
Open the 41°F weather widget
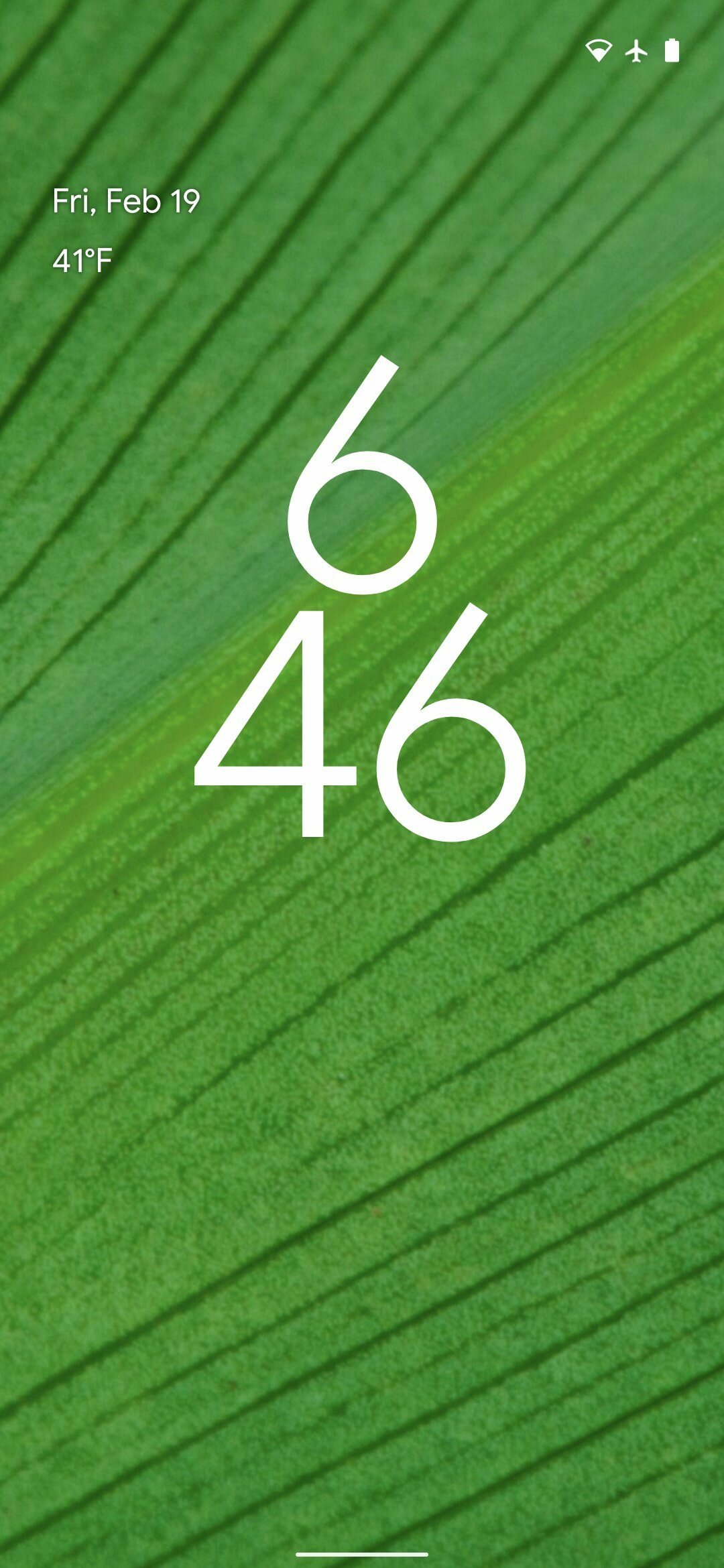click(82, 261)
